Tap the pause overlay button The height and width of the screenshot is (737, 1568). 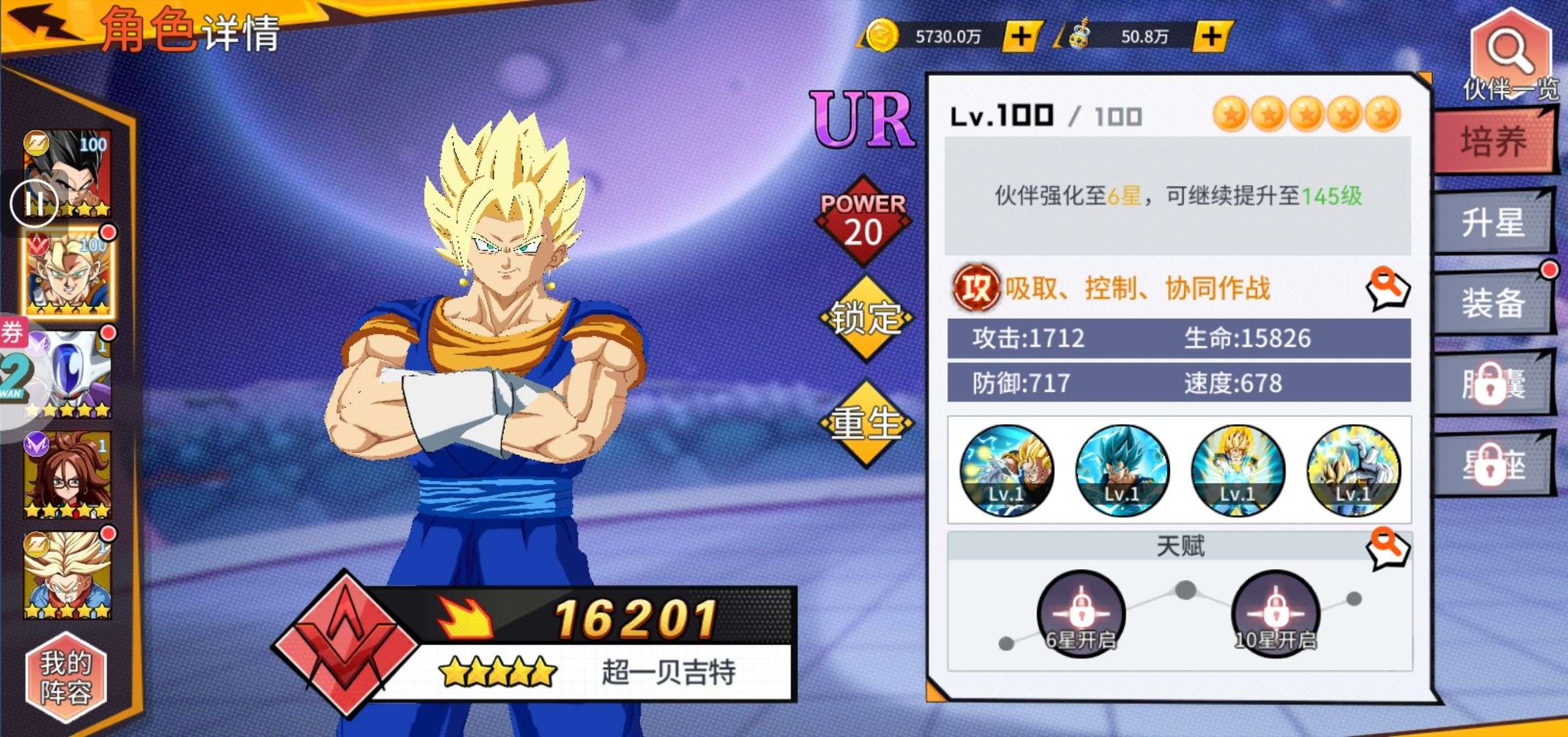click(x=34, y=203)
